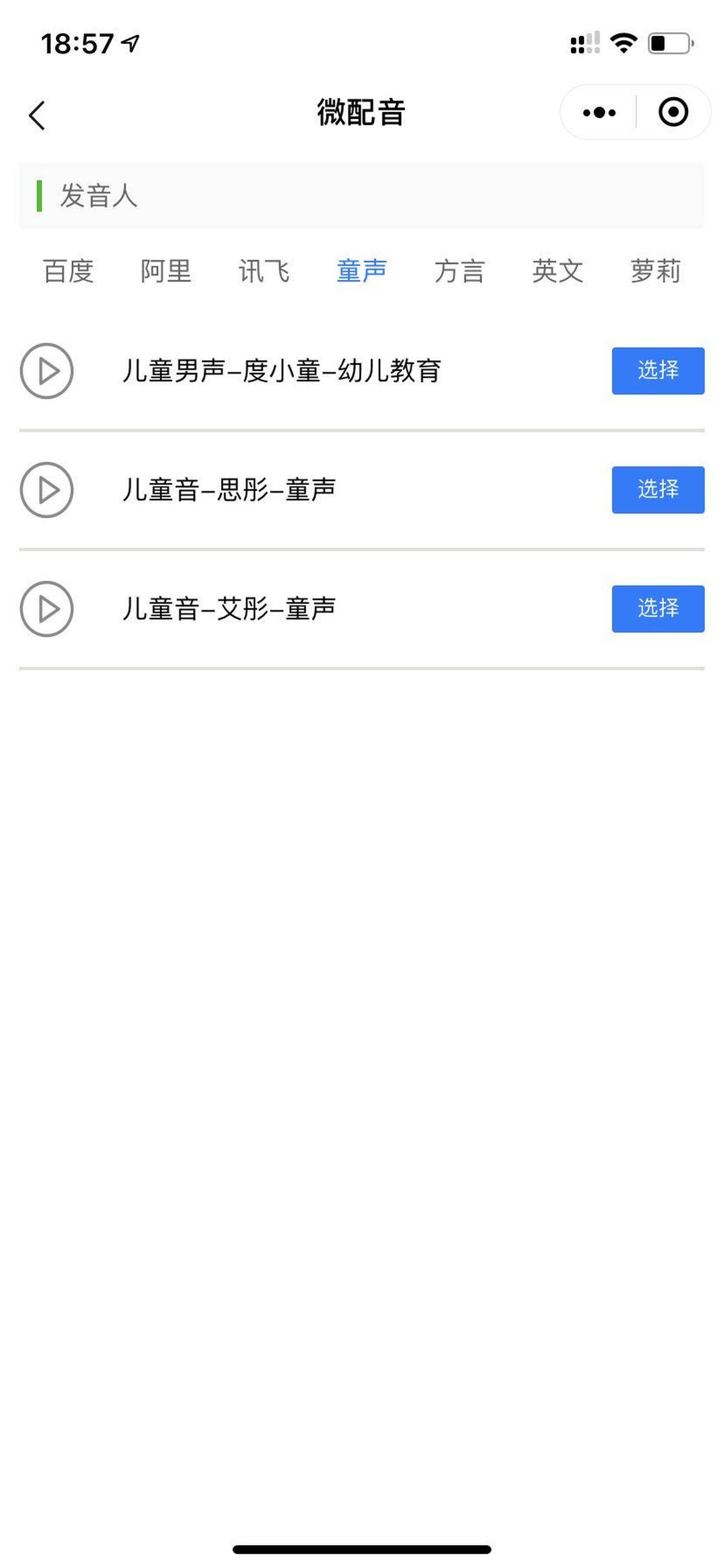
Task: Tap the back arrow to leave 微配音
Action: pos(36,115)
